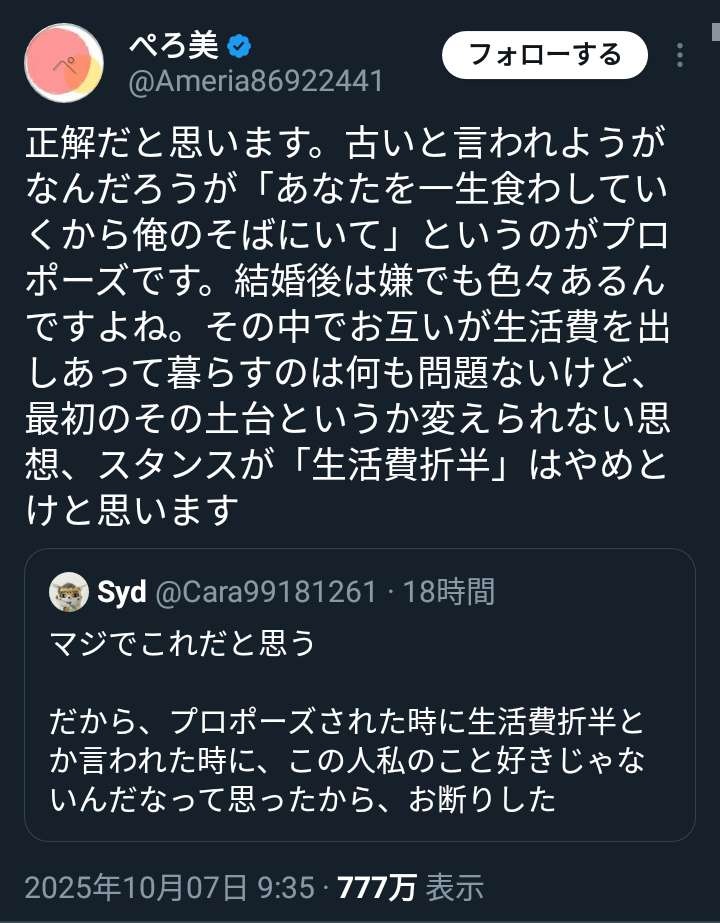The height and width of the screenshot is (923, 720).
Task: Tap the フォローする button
Action: [x=545, y=54]
